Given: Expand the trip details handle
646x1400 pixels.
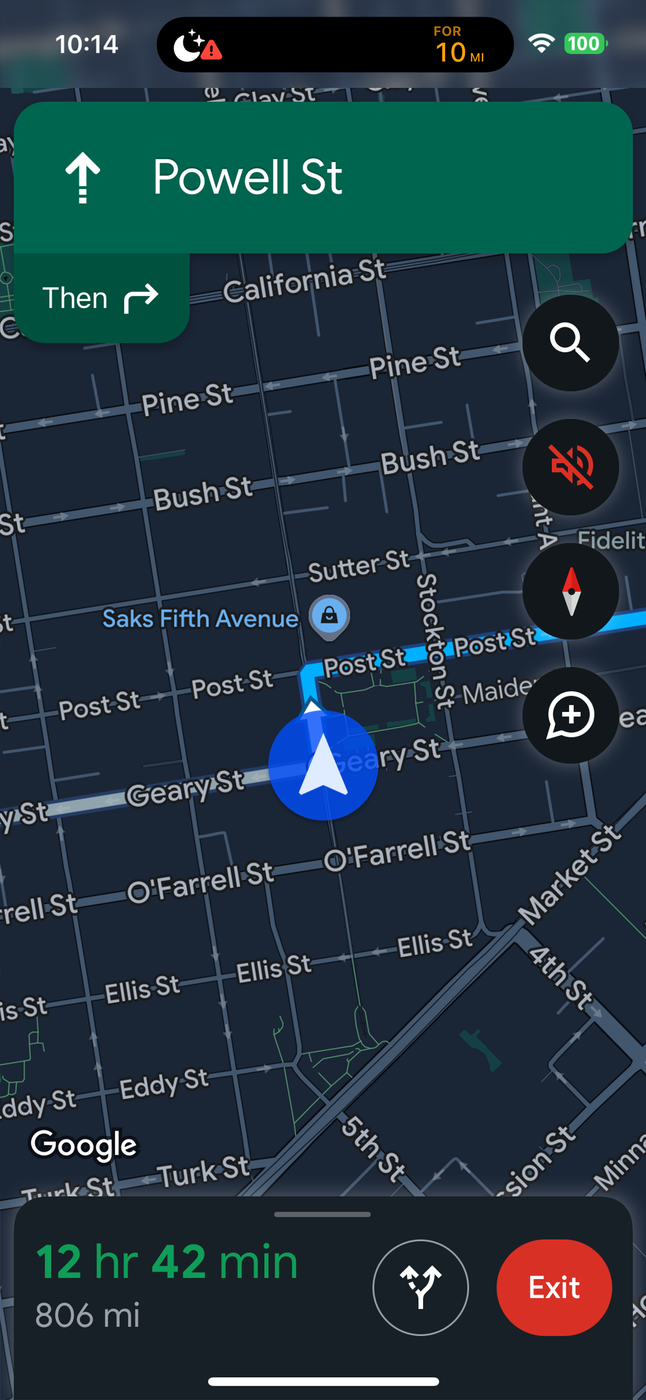Looking at the screenshot, I should [x=322, y=1215].
